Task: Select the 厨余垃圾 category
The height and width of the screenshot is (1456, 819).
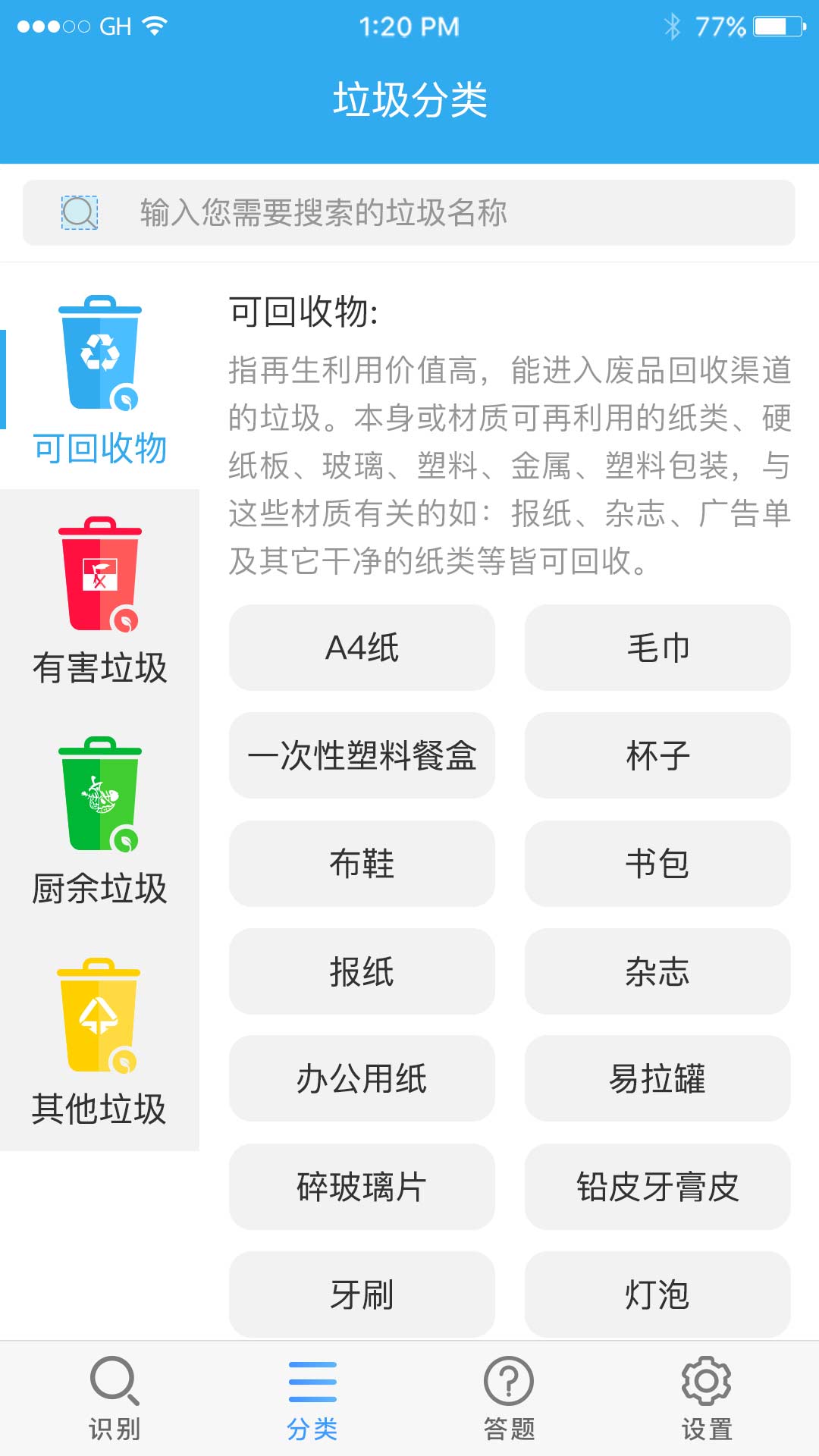Action: click(x=99, y=820)
